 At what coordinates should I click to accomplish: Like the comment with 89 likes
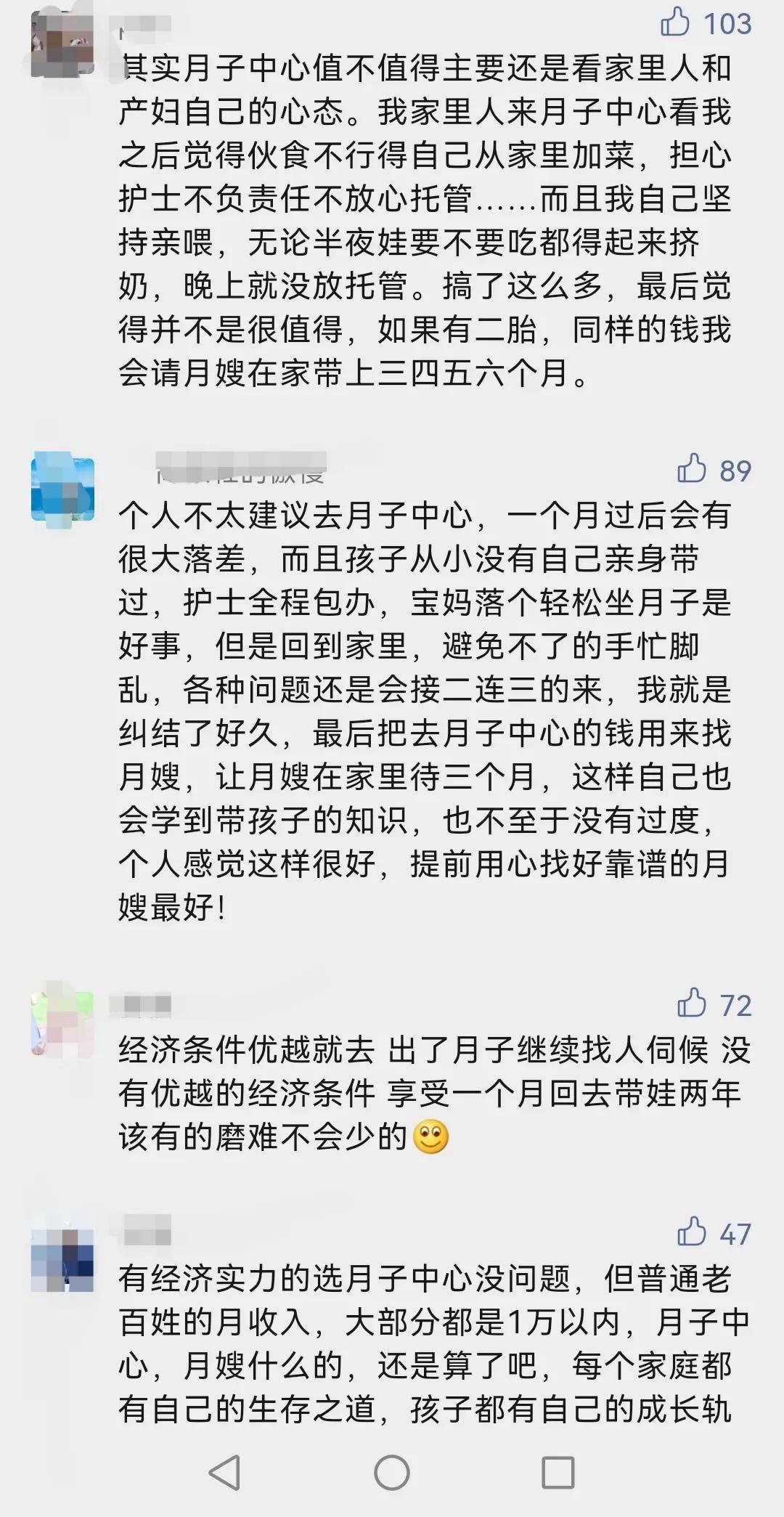[691, 469]
